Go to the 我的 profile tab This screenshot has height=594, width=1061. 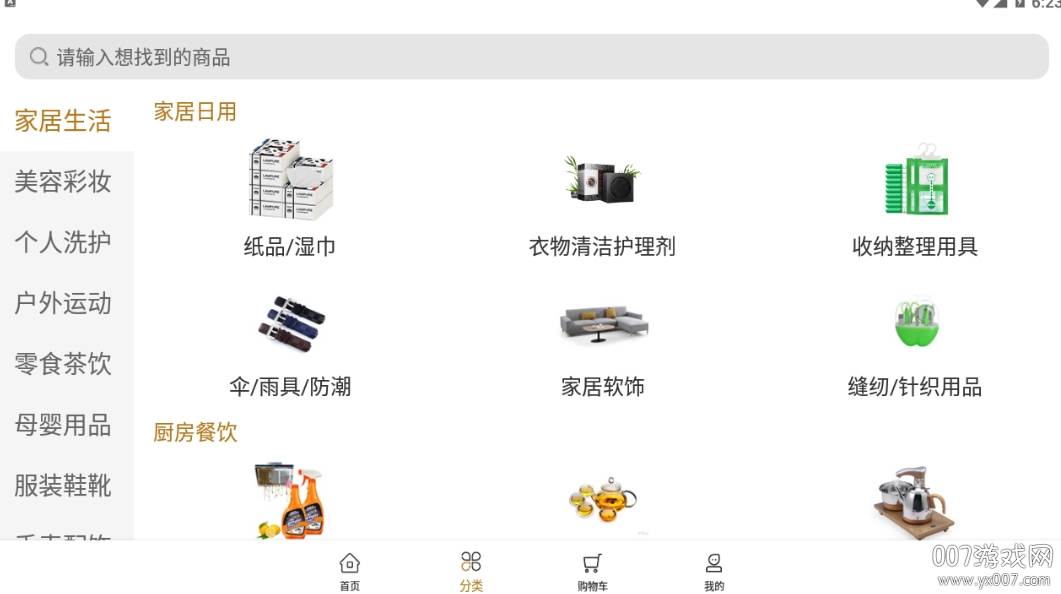[x=713, y=571]
